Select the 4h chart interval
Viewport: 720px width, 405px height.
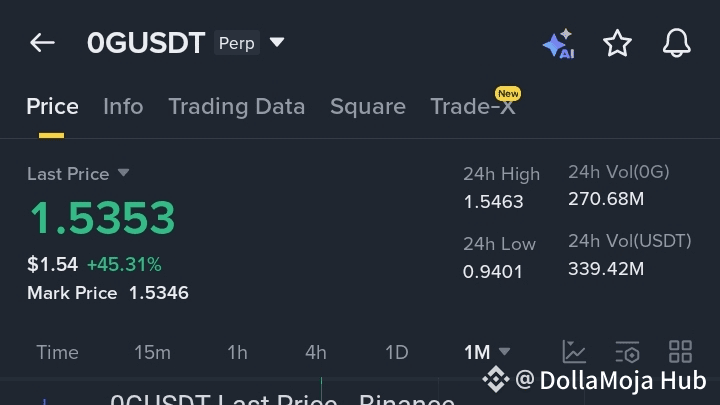[316, 352]
